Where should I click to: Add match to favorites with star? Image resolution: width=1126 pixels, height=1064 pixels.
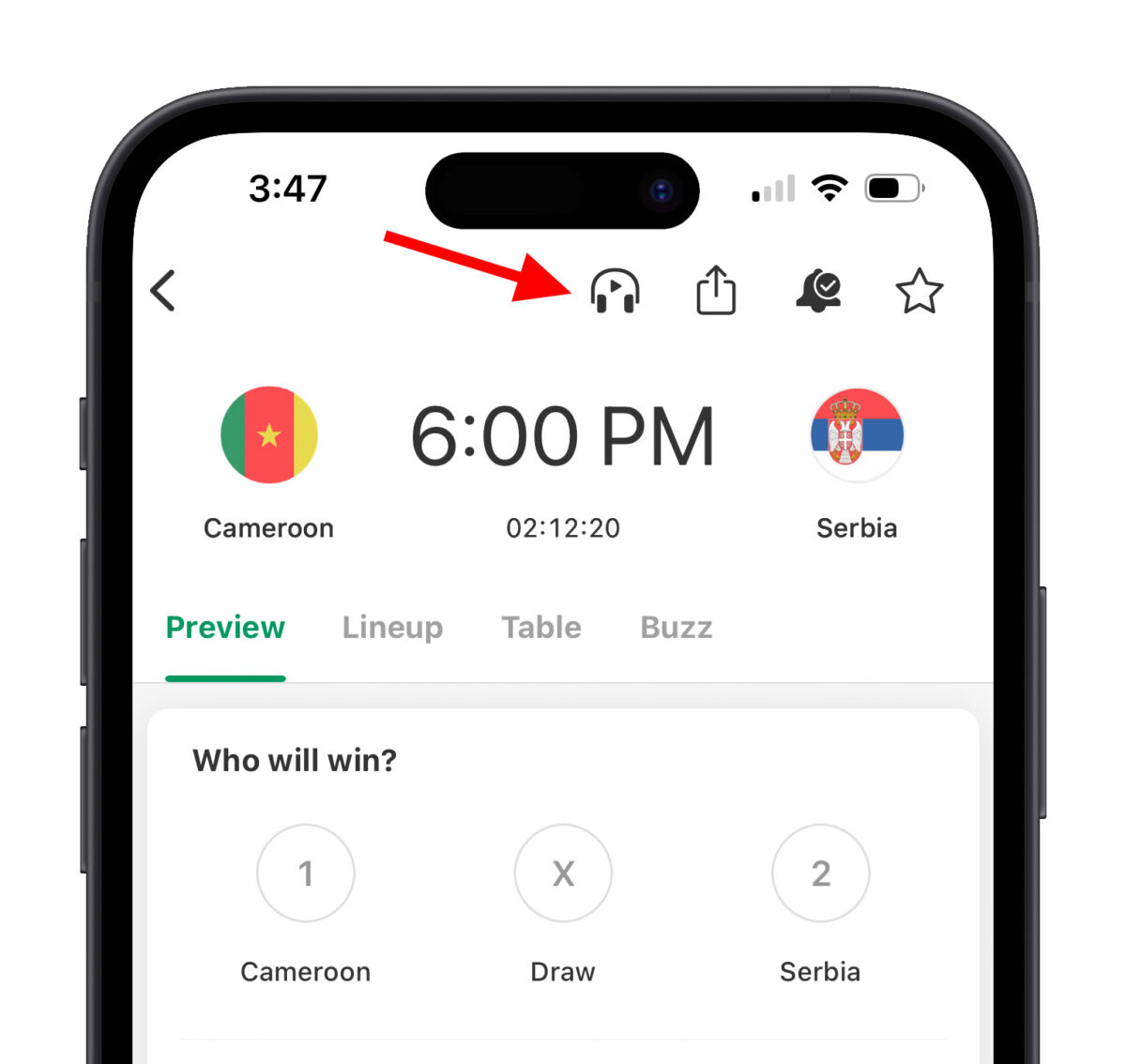pyautogui.click(x=919, y=291)
